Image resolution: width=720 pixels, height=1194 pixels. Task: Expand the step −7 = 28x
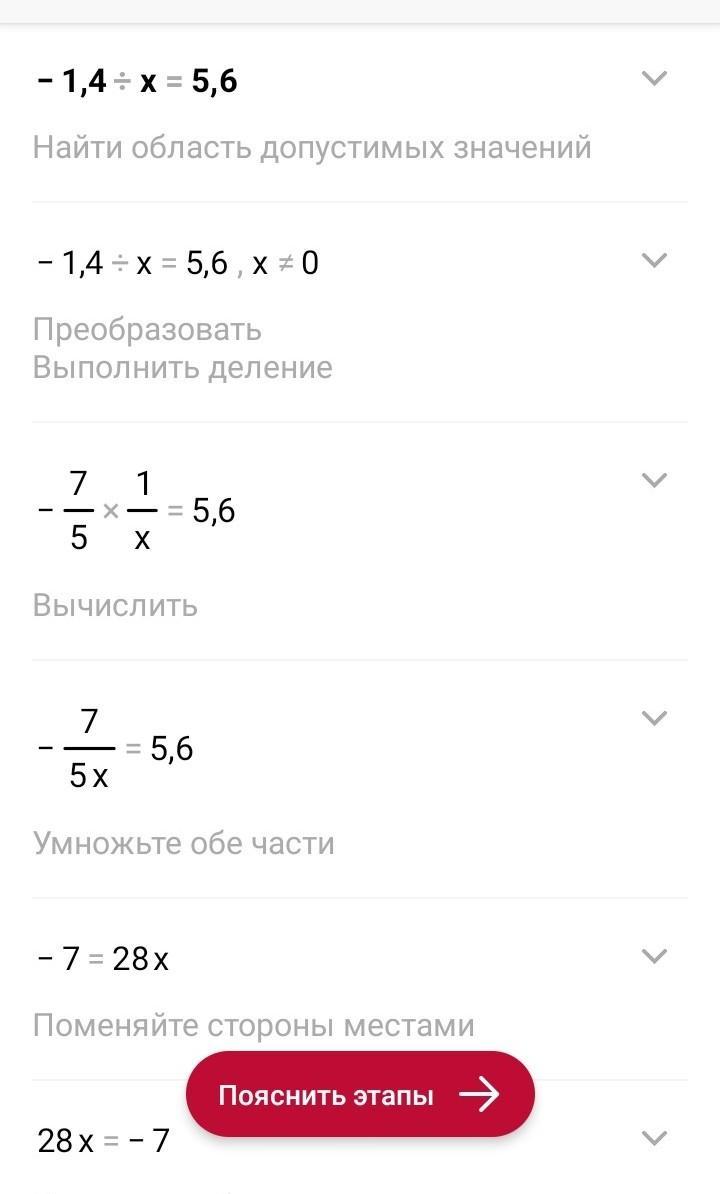click(x=655, y=956)
